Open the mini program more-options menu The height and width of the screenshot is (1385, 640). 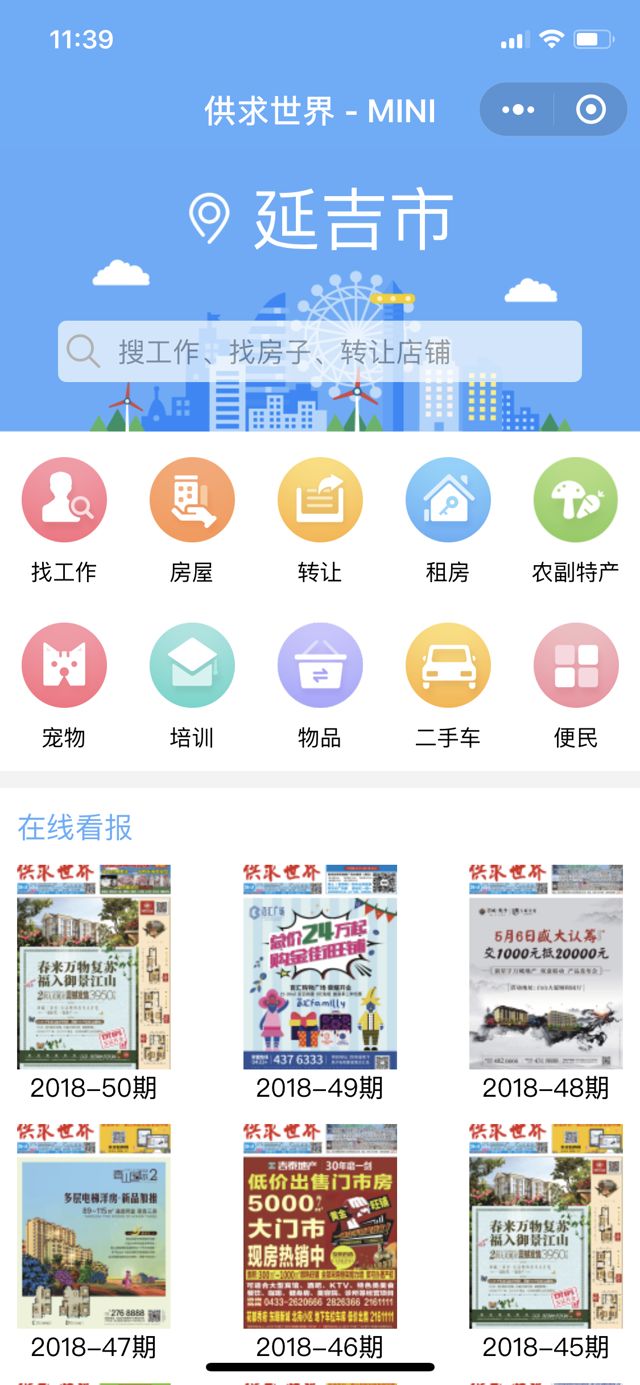coord(518,110)
